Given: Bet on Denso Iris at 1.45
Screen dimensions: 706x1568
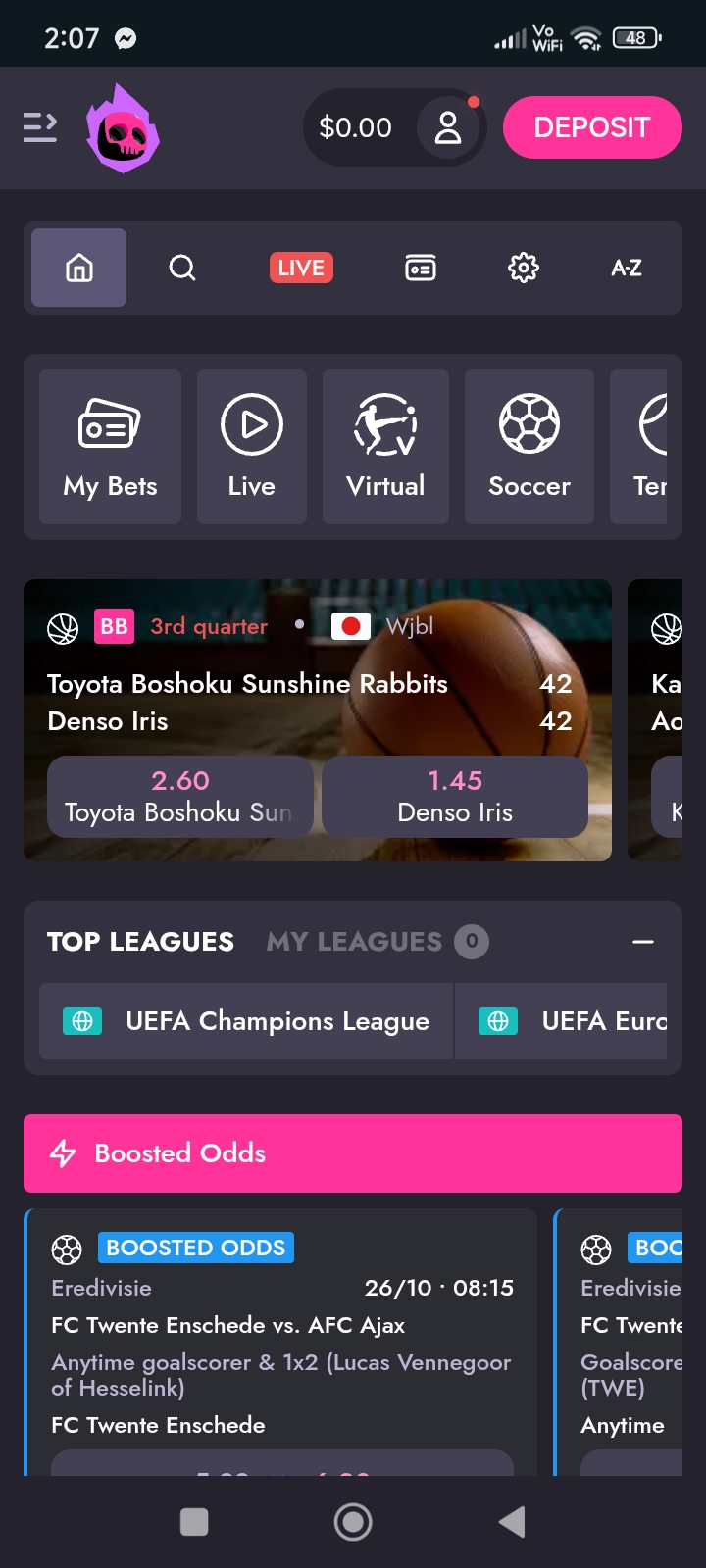Looking at the screenshot, I should click(x=455, y=796).
